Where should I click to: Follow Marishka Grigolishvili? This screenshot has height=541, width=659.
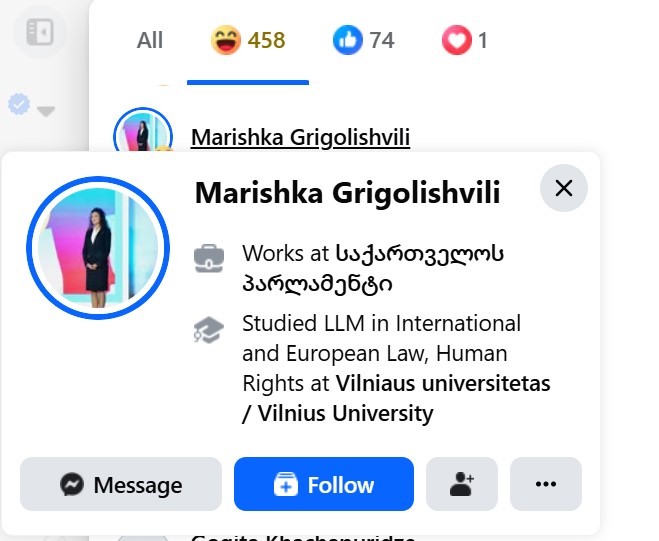(x=323, y=485)
